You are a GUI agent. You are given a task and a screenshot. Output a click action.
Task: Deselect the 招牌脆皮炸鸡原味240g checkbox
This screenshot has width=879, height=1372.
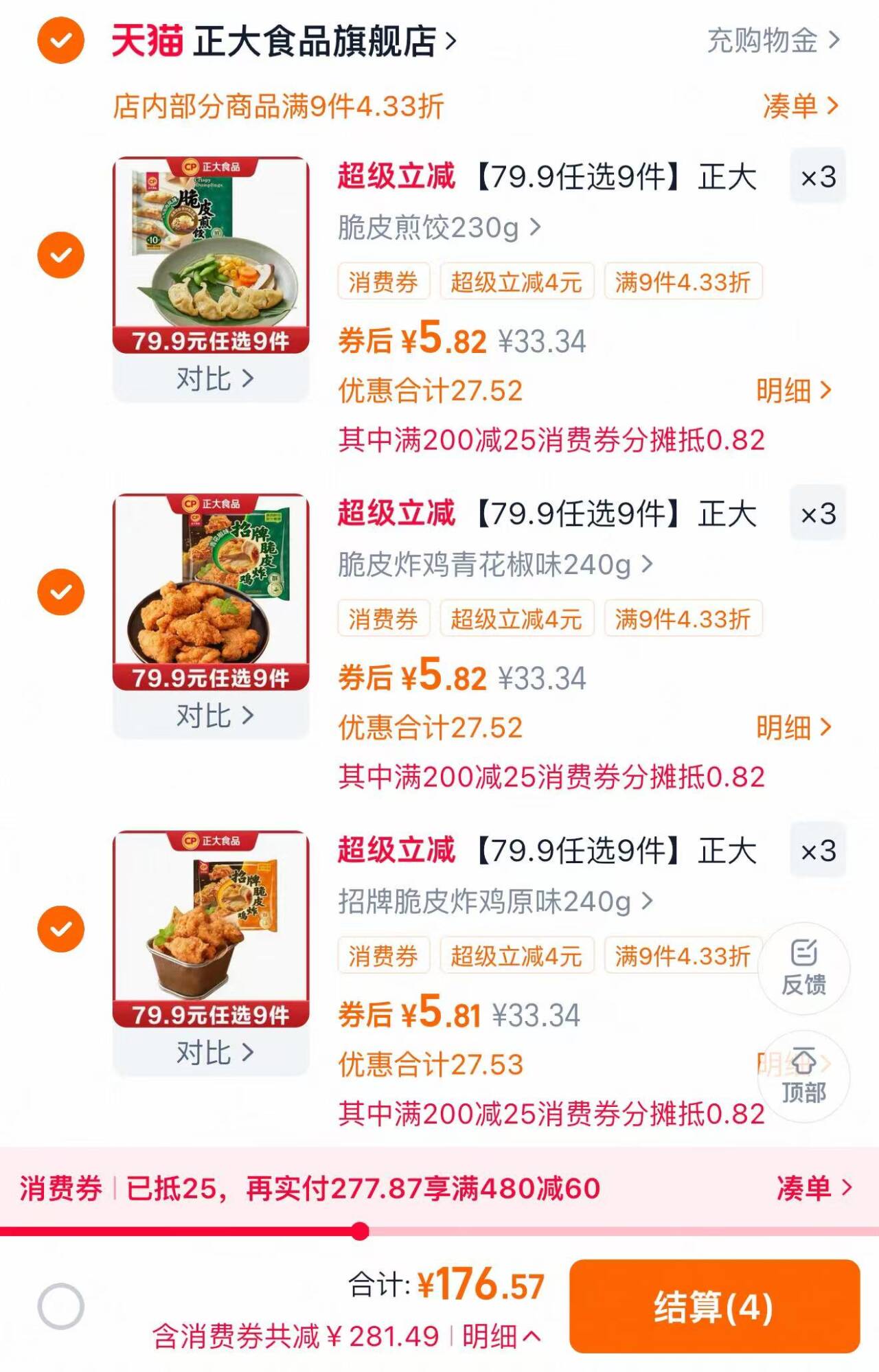coord(60,929)
